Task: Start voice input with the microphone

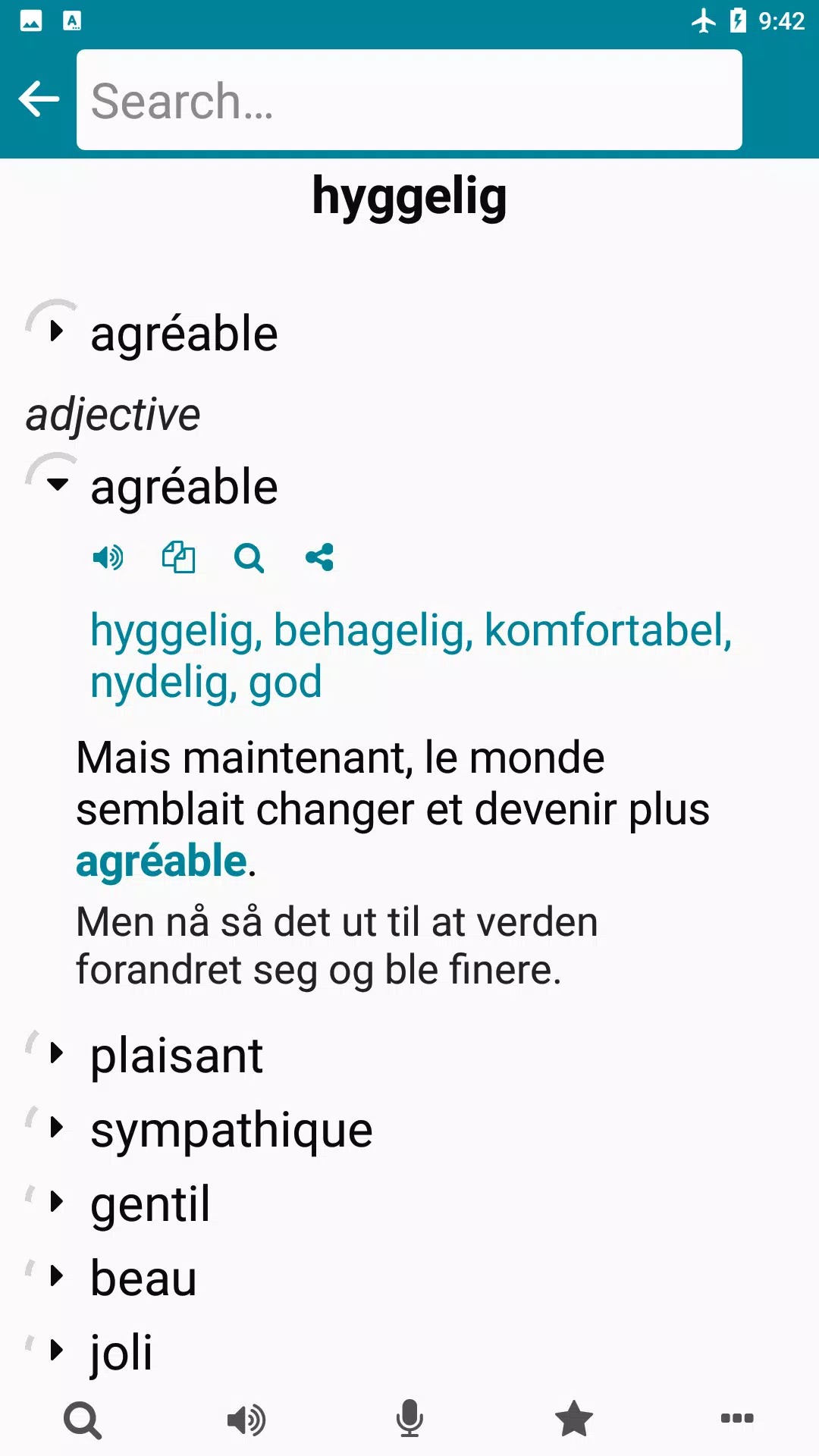Action: [409, 1419]
